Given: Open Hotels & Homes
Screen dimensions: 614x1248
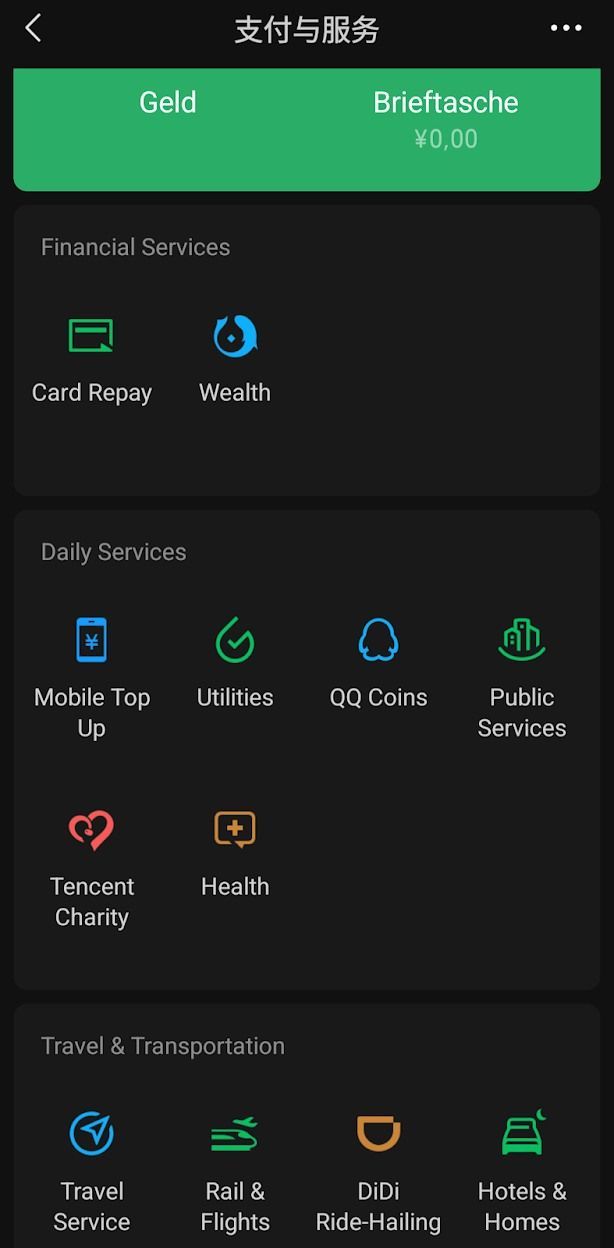Looking at the screenshot, I should click(x=522, y=1173).
